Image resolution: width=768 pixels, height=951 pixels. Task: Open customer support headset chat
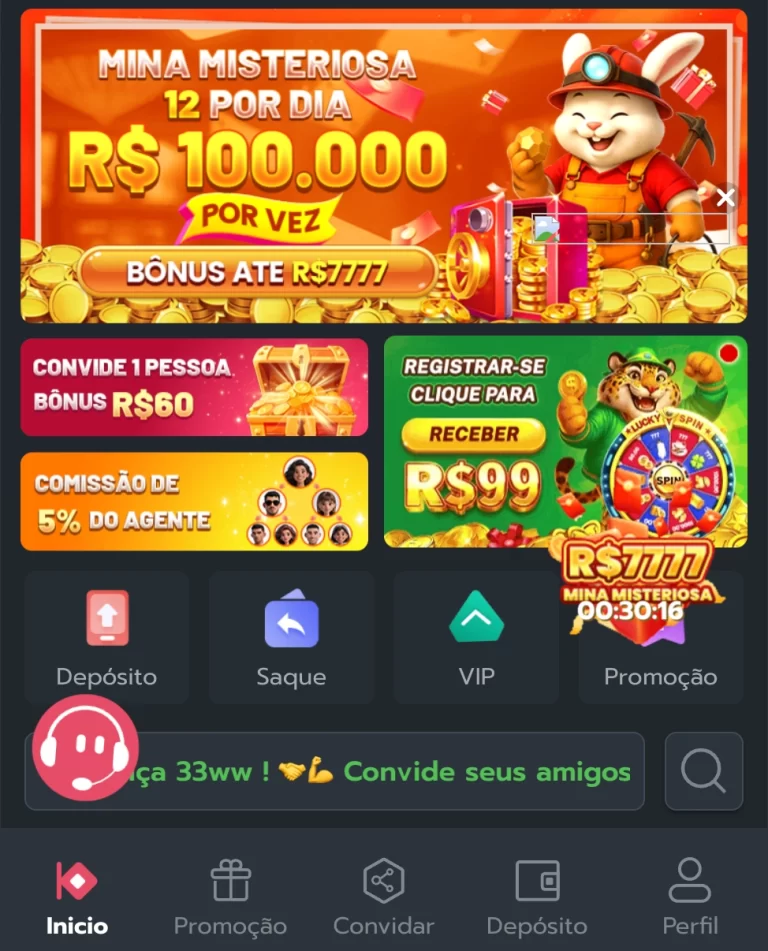85,747
